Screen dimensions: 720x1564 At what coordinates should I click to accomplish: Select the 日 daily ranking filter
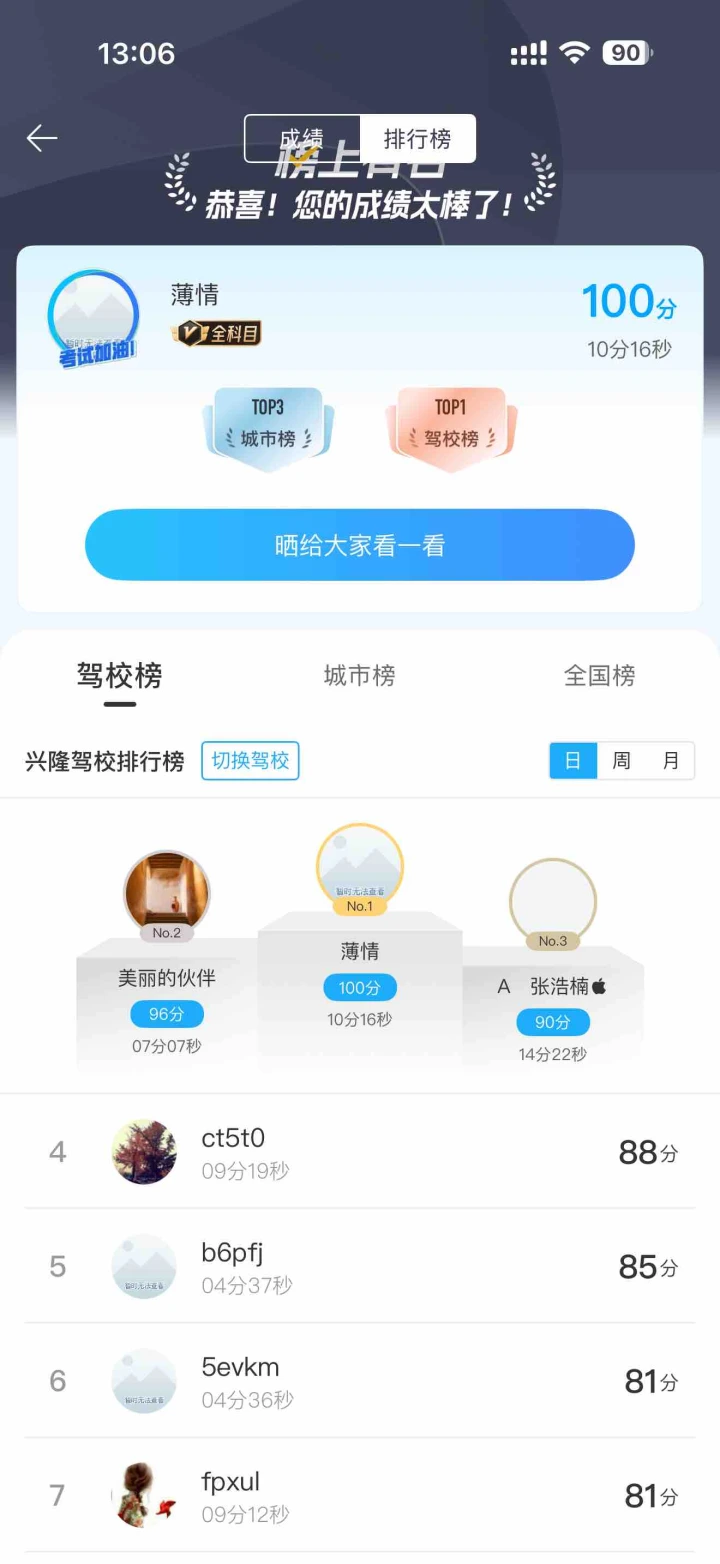tap(573, 761)
